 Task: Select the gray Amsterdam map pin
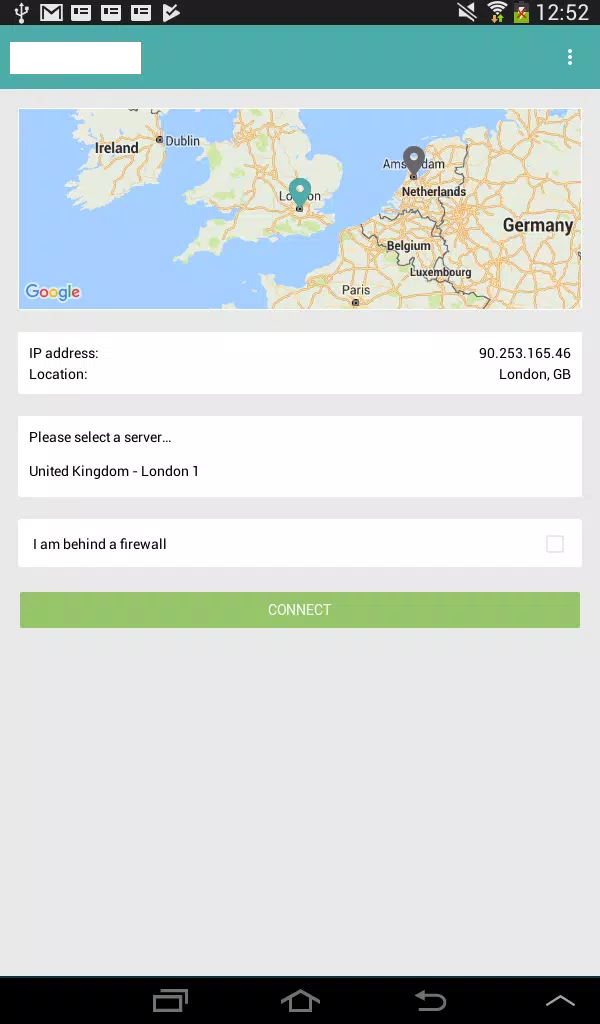point(413,160)
